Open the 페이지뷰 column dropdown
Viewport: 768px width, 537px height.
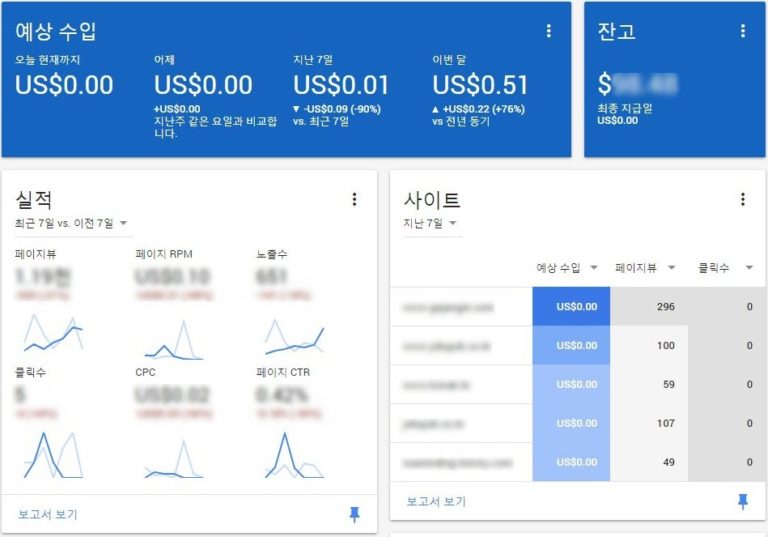click(x=671, y=268)
